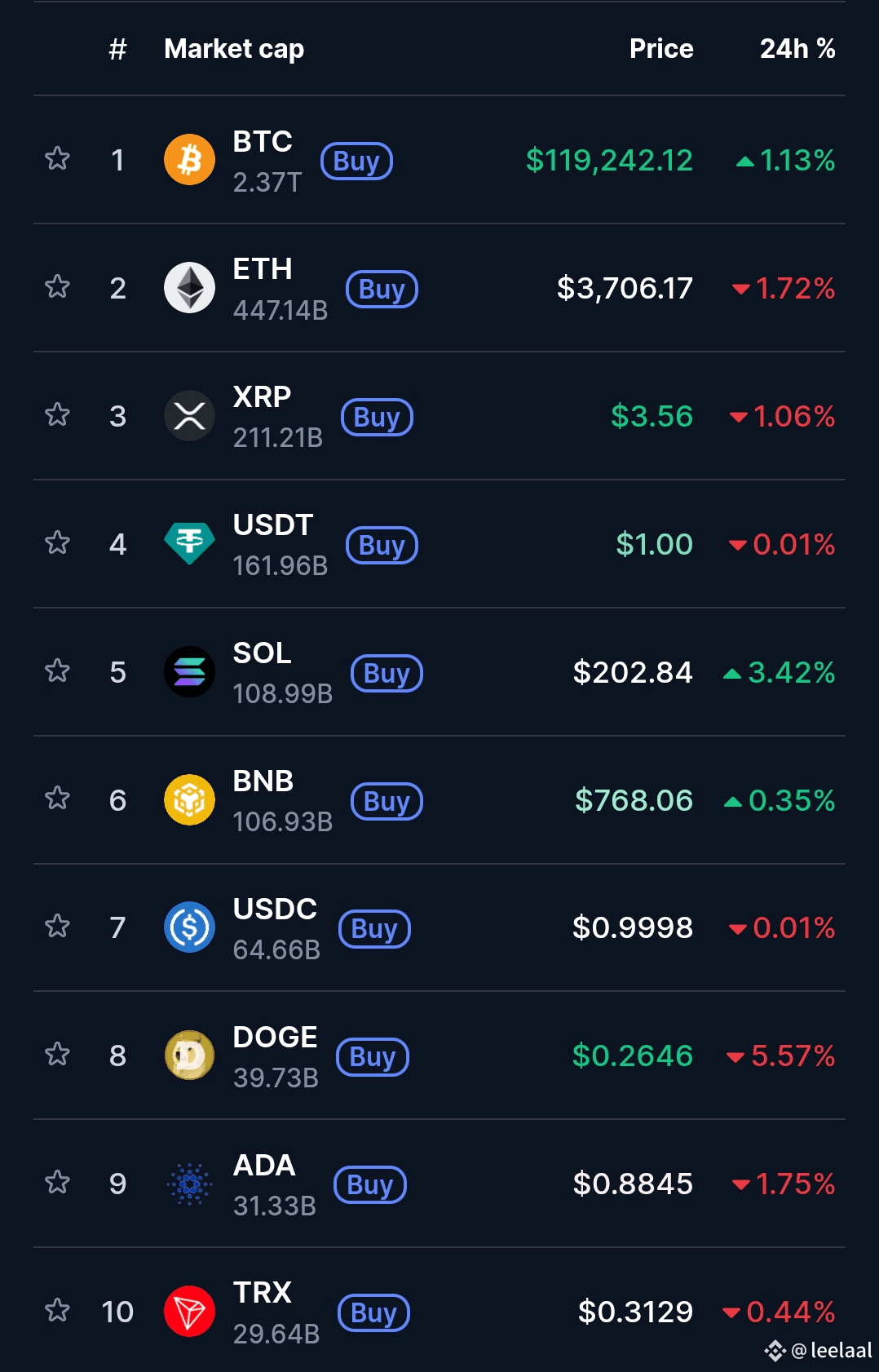879x1372 pixels.
Task: Add BTC to favorites with its star
Action: pos(57,159)
